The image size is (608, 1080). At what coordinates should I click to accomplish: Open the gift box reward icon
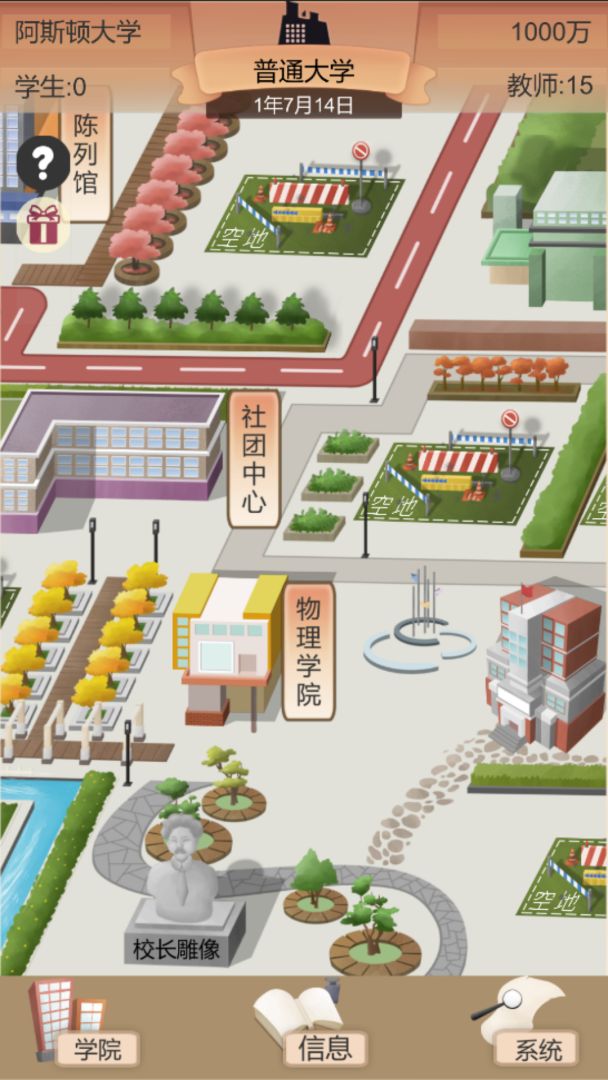tap(43, 225)
